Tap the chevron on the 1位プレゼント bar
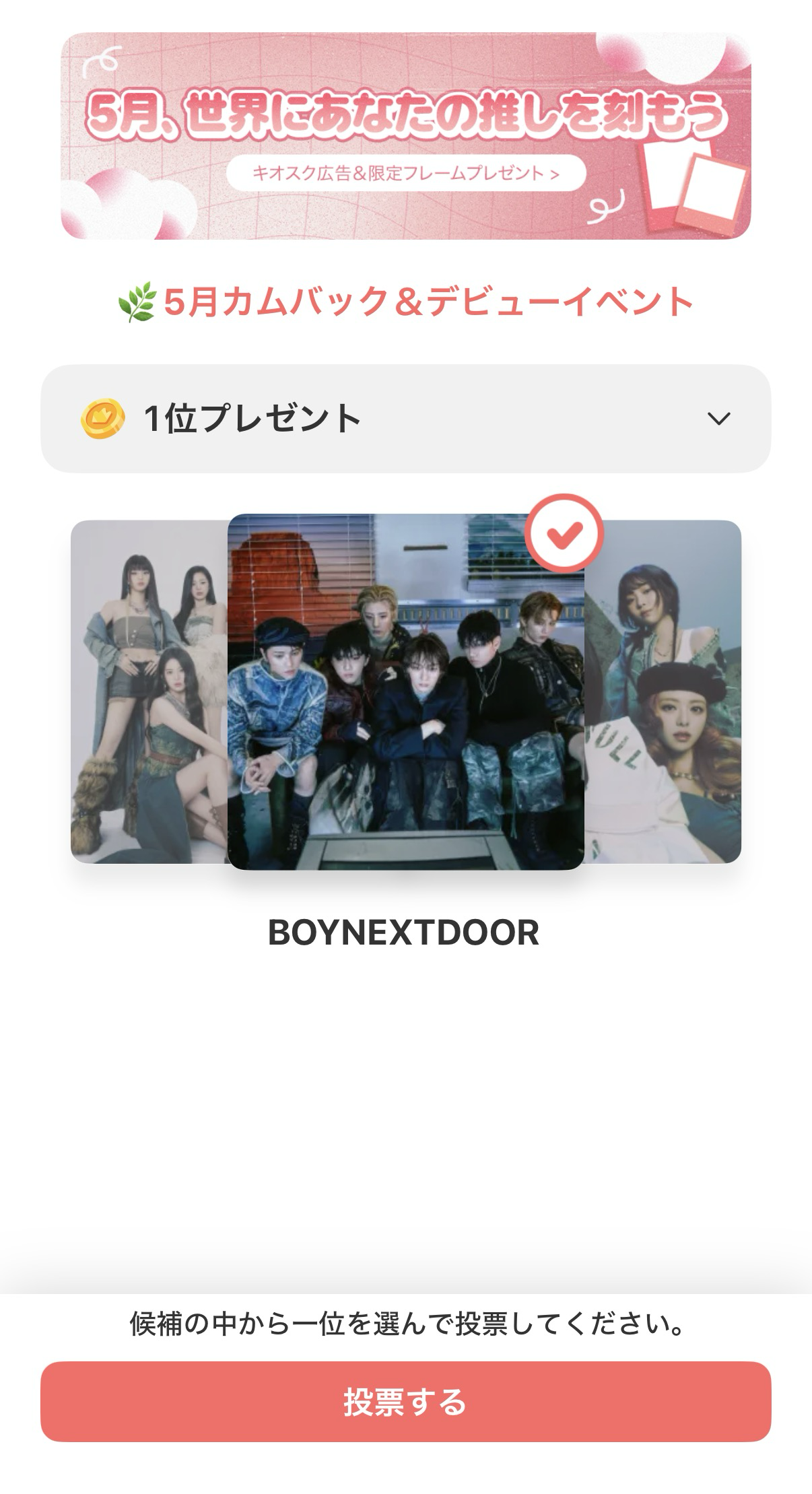812x1494 pixels. [720, 419]
